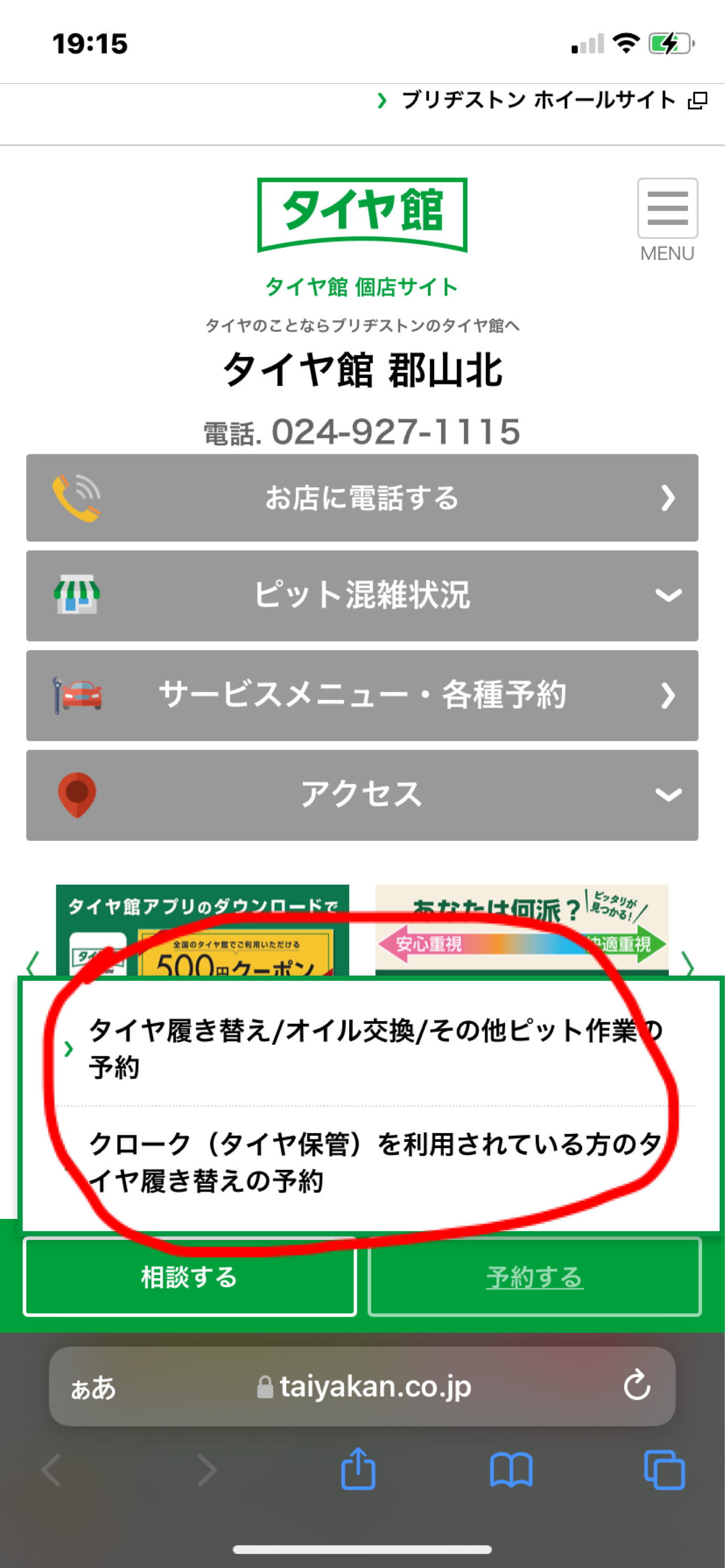725x1568 pixels.
Task: Tap お店に電話する to call the store
Action: click(x=362, y=498)
